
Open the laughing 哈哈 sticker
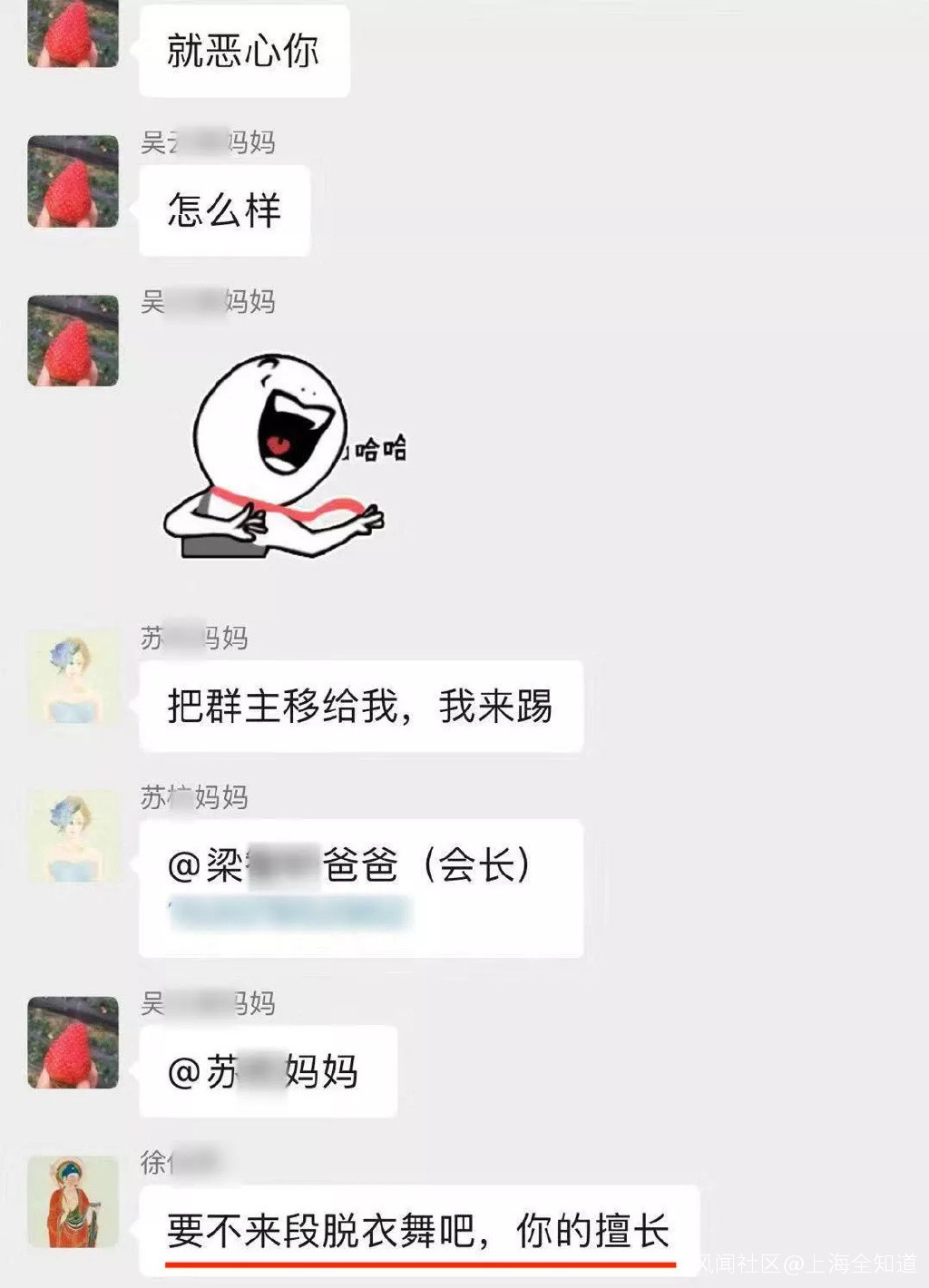point(285,455)
